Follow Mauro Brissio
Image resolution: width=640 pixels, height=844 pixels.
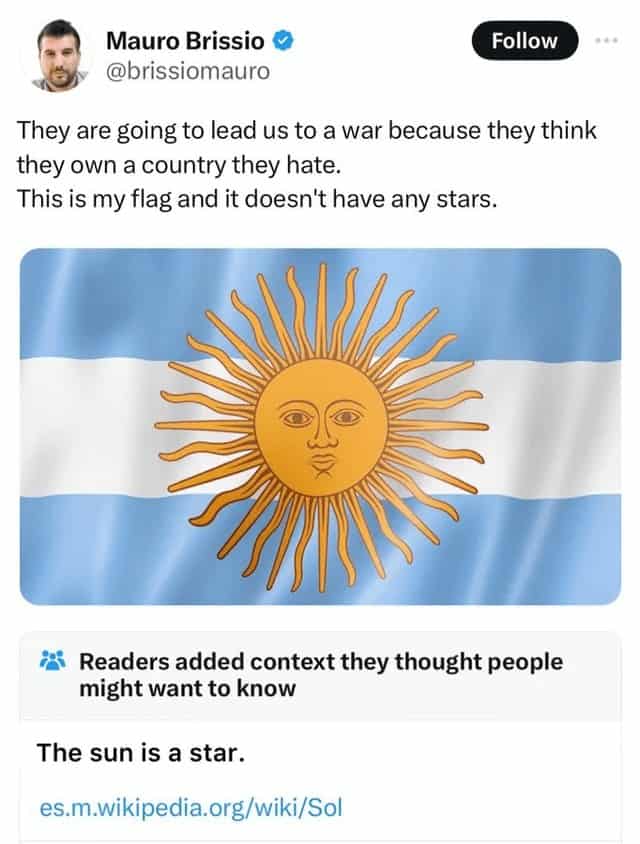pyautogui.click(x=525, y=41)
